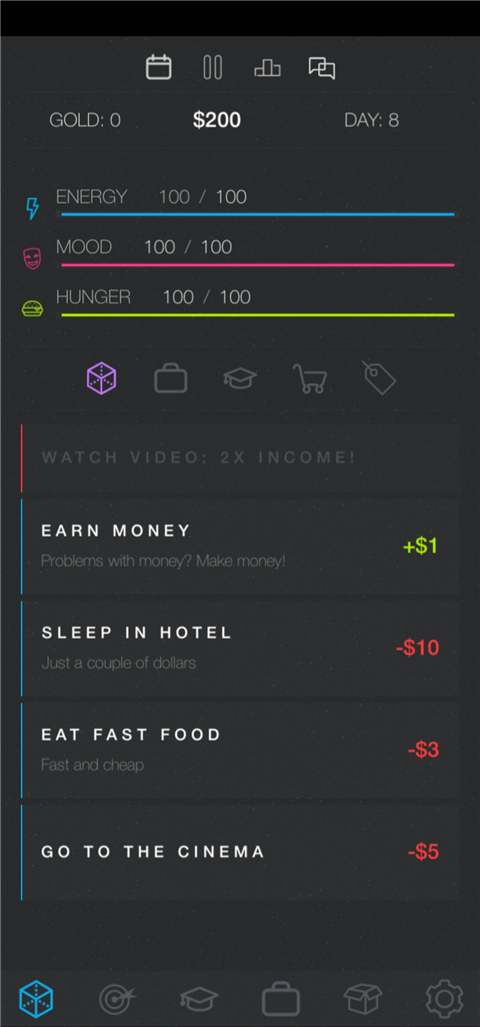Open the leaderboard podium icon

tap(267, 68)
